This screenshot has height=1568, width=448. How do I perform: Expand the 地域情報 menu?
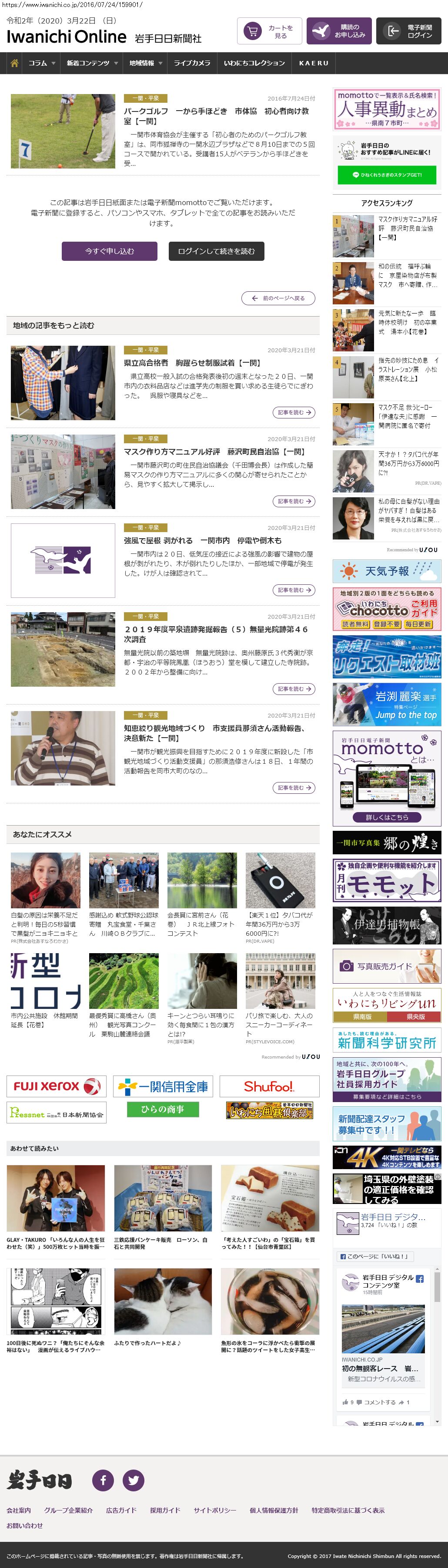pos(145,63)
